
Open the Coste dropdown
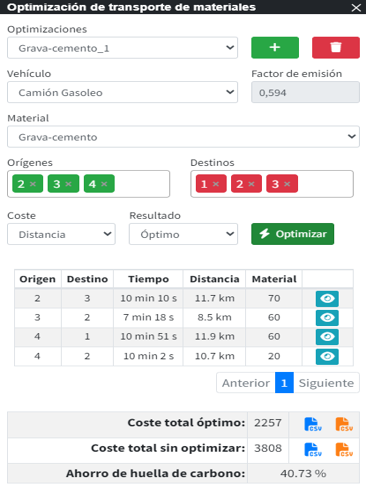[x=61, y=234]
